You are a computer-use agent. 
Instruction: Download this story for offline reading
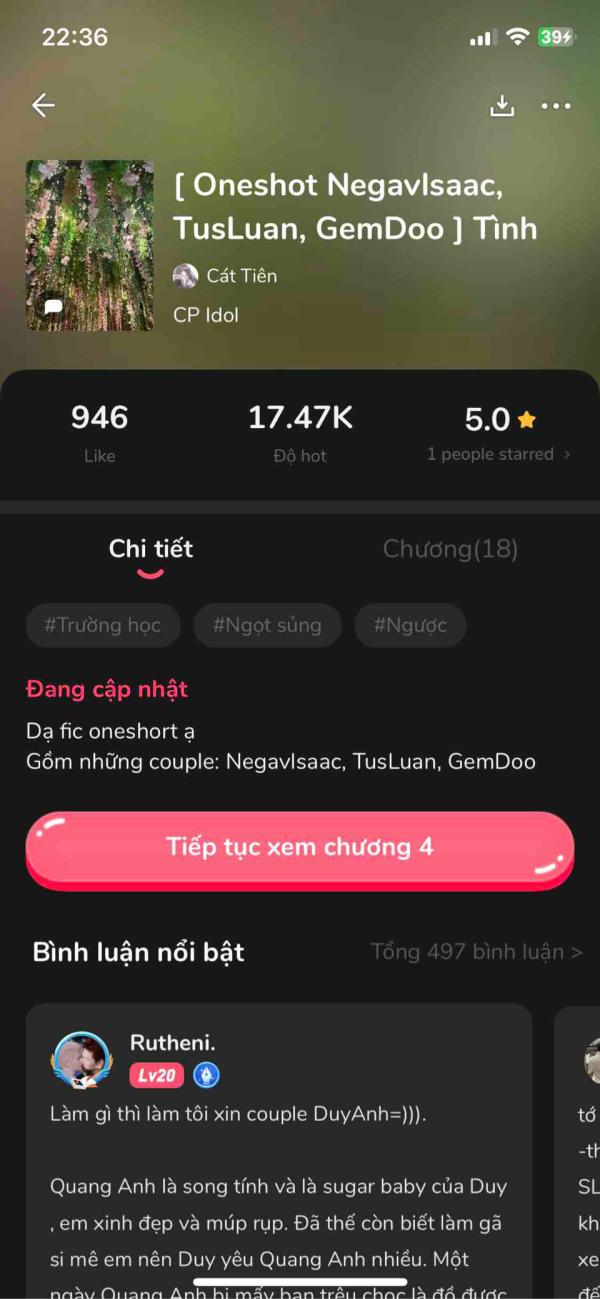tap(502, 106)
